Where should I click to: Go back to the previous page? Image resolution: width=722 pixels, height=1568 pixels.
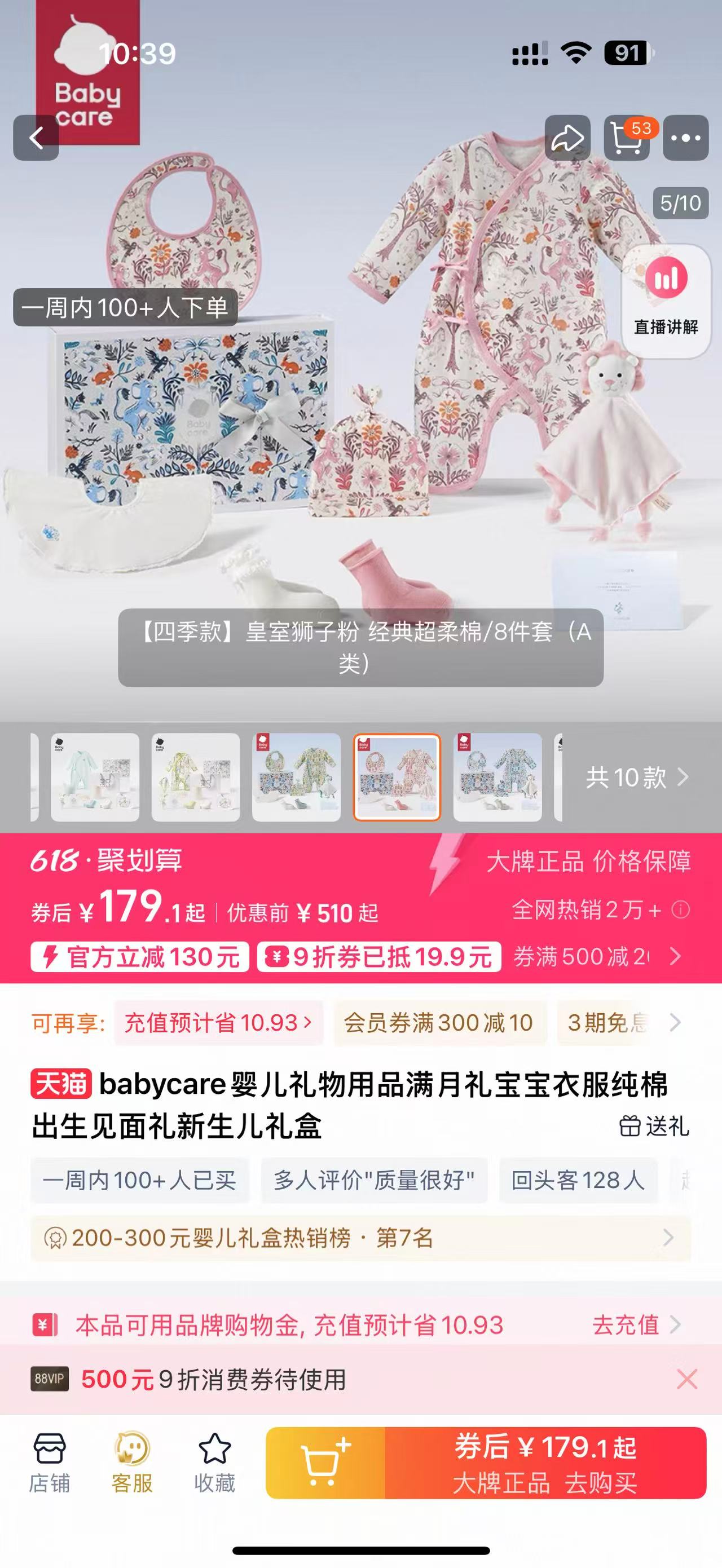[36, 138]
